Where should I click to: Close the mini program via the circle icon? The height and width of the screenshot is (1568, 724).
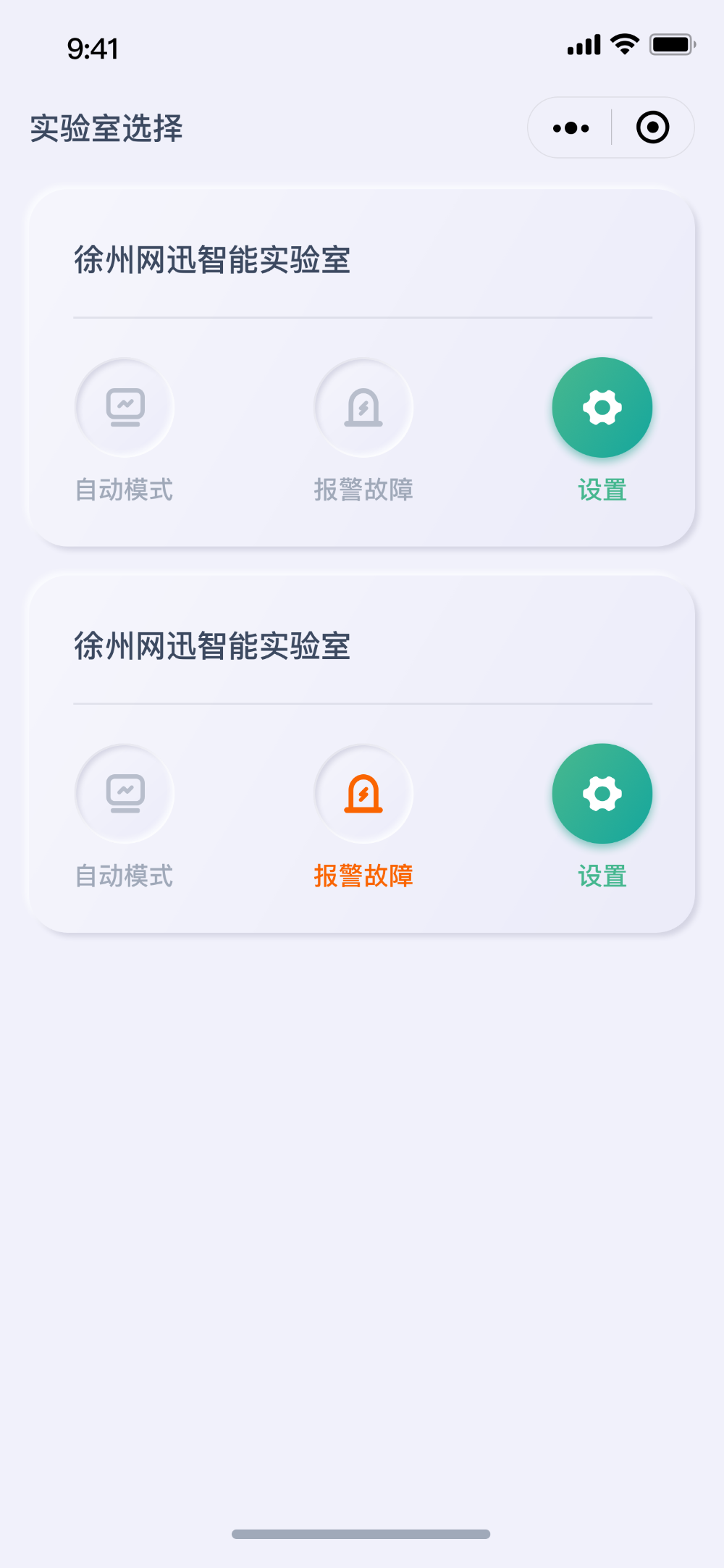tap(652, 127)
